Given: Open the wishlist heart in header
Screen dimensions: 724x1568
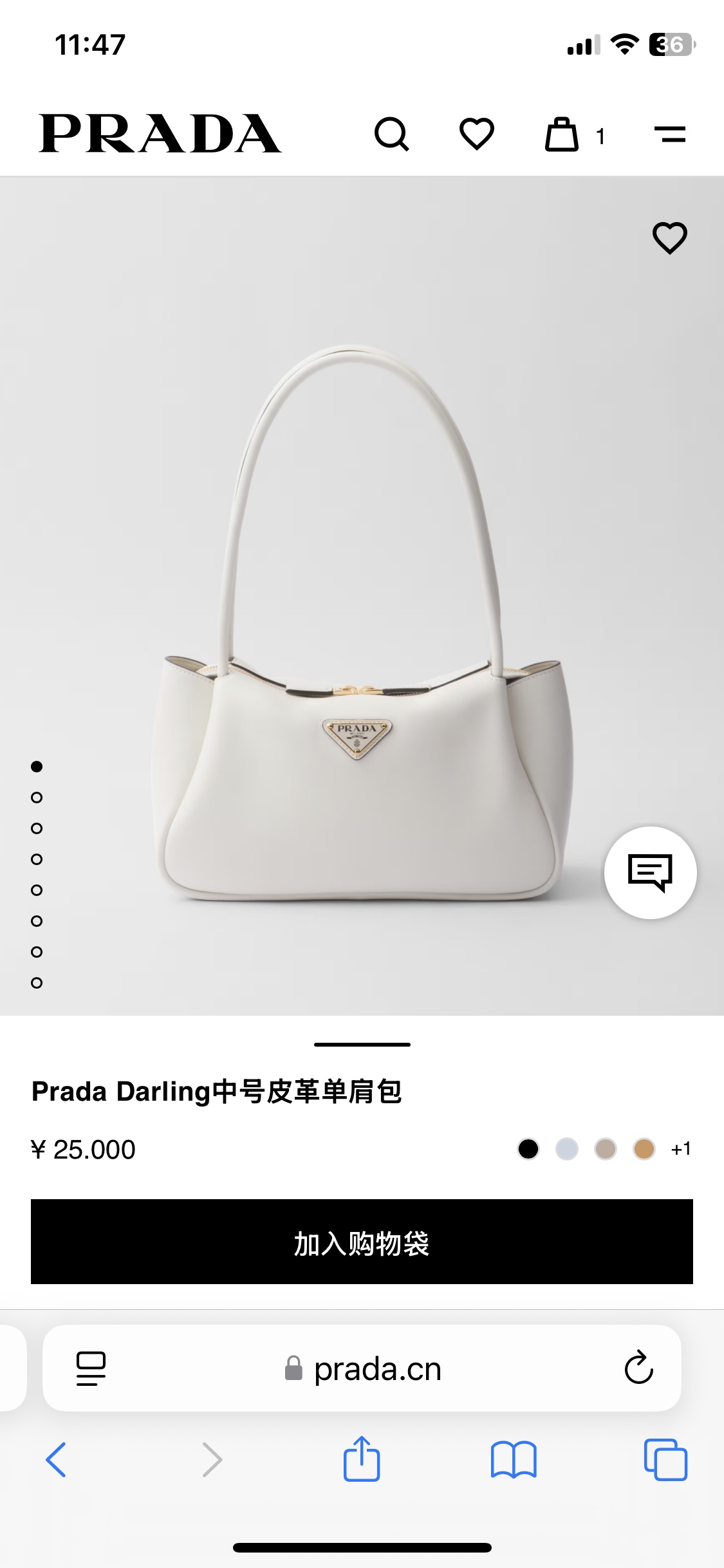Looking at the screenshot, I should click(x=476, y=134).
